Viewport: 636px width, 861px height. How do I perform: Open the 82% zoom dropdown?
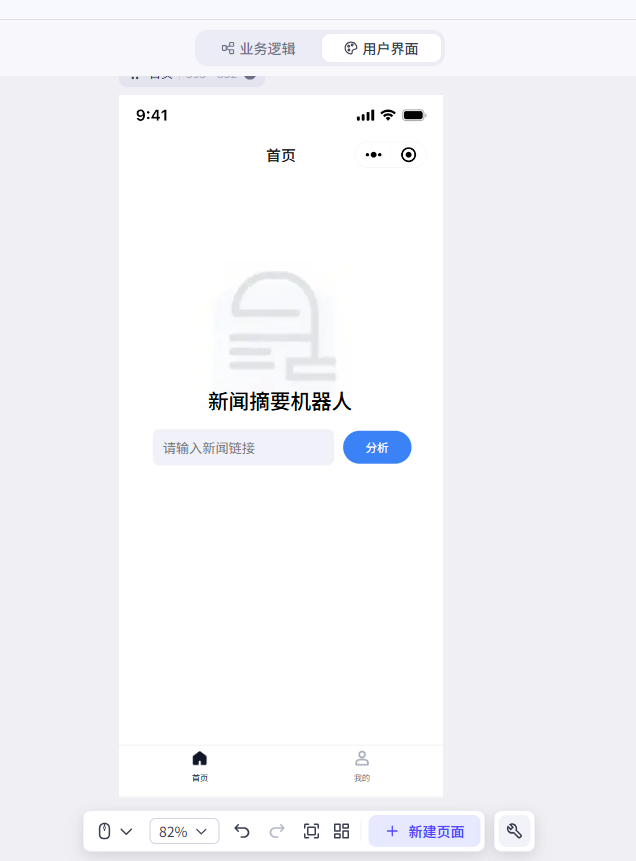click(184, 831)
